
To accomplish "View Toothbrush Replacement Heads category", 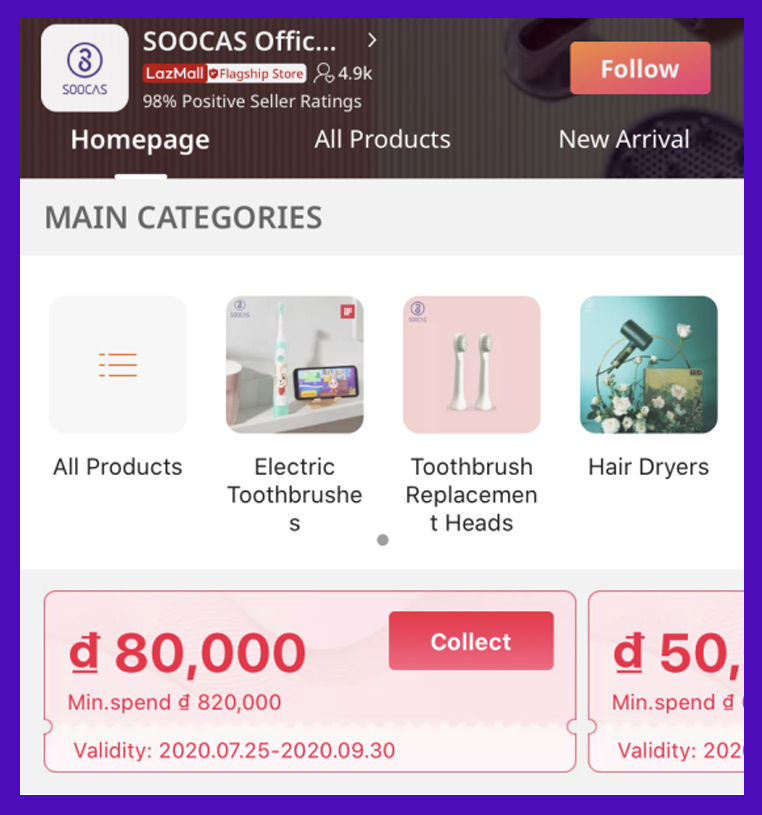I will 471,365.
